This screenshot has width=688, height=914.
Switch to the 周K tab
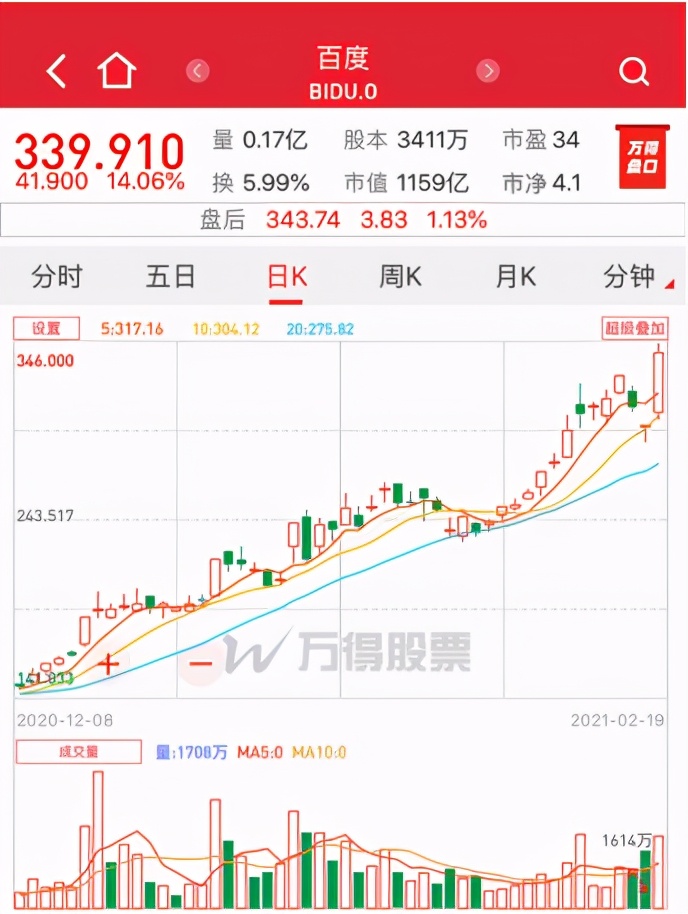pos(400,276)
